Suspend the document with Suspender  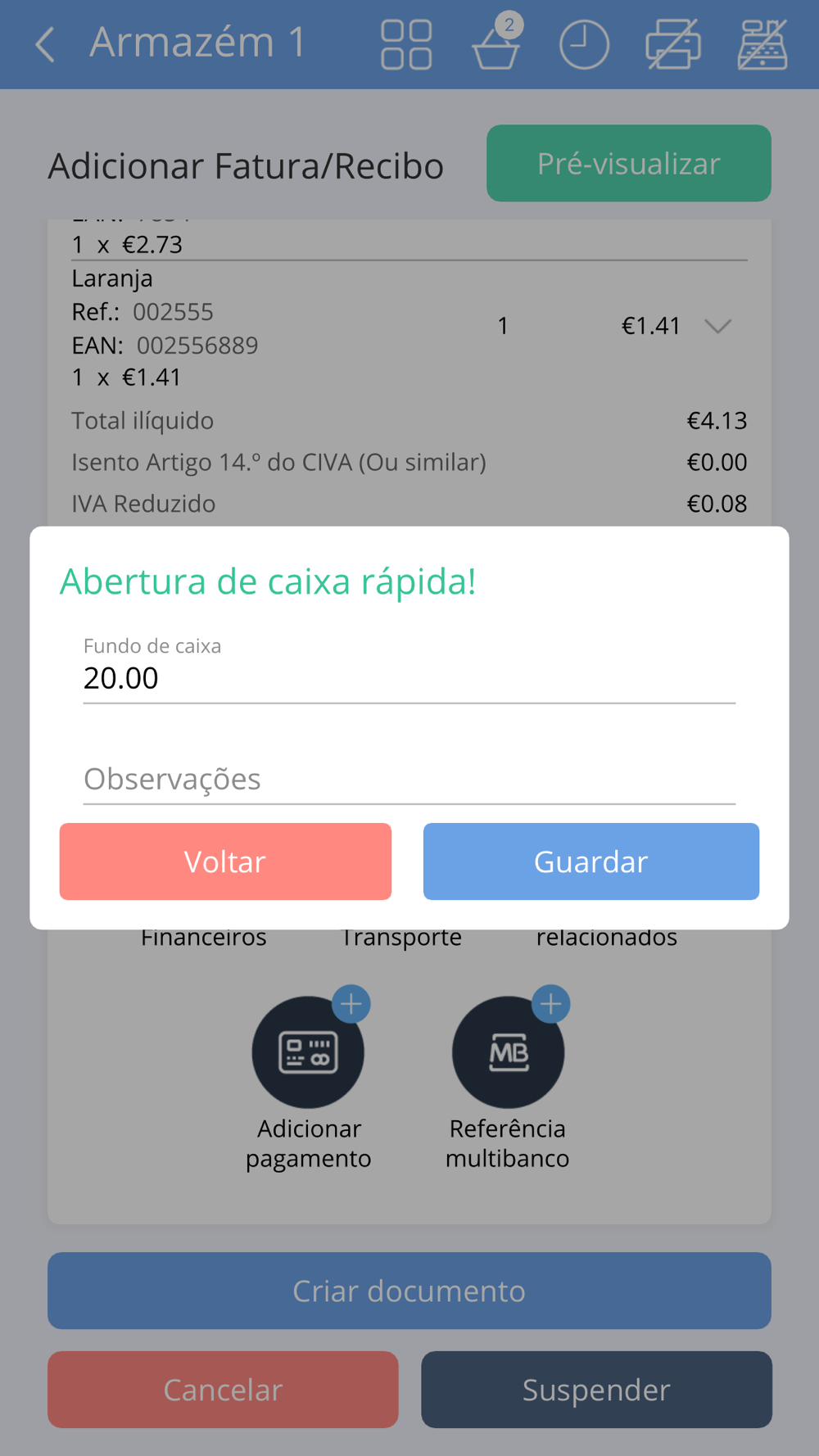pyautogui.click(x=596, y=1390)
